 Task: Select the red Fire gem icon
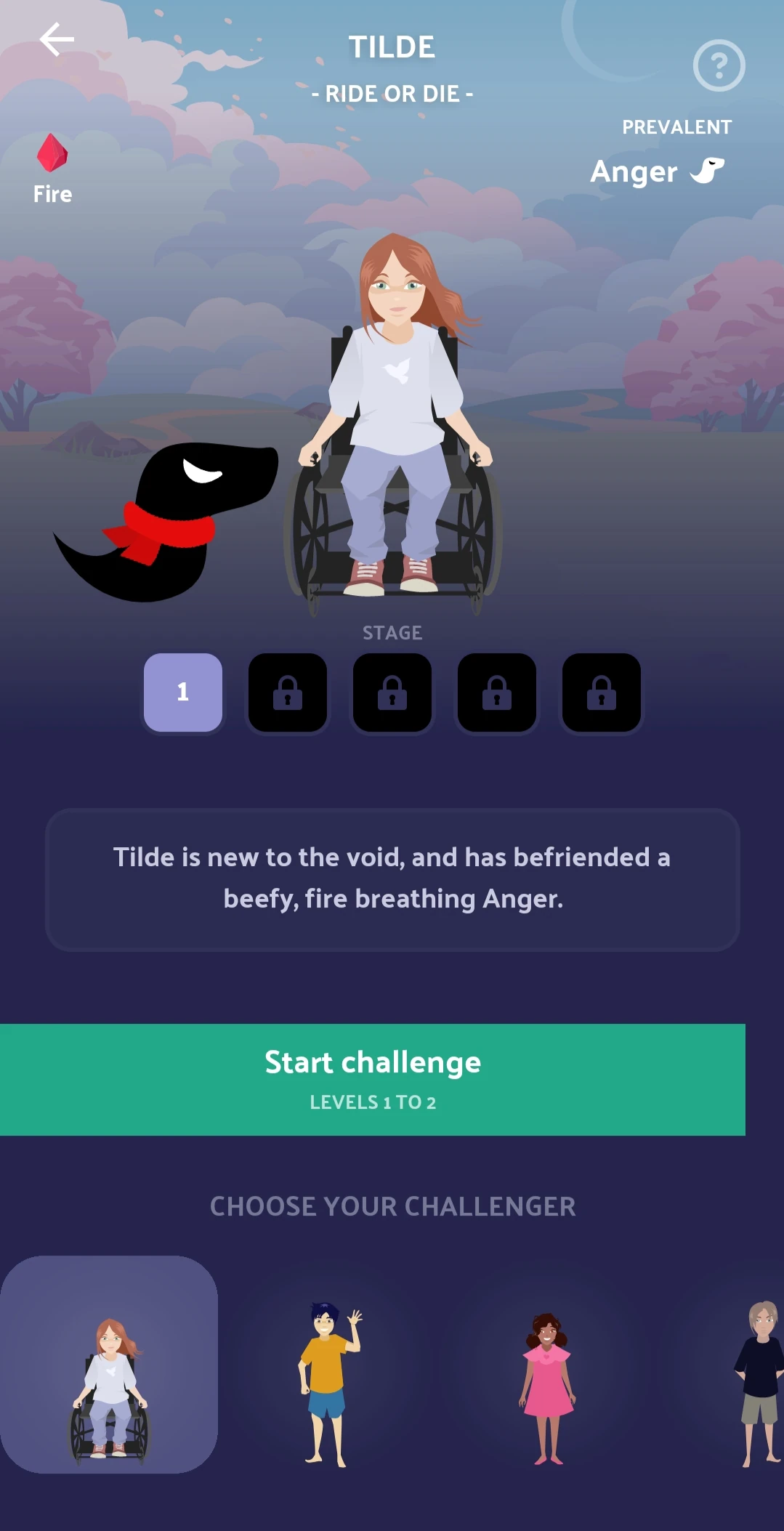[52, 155]
